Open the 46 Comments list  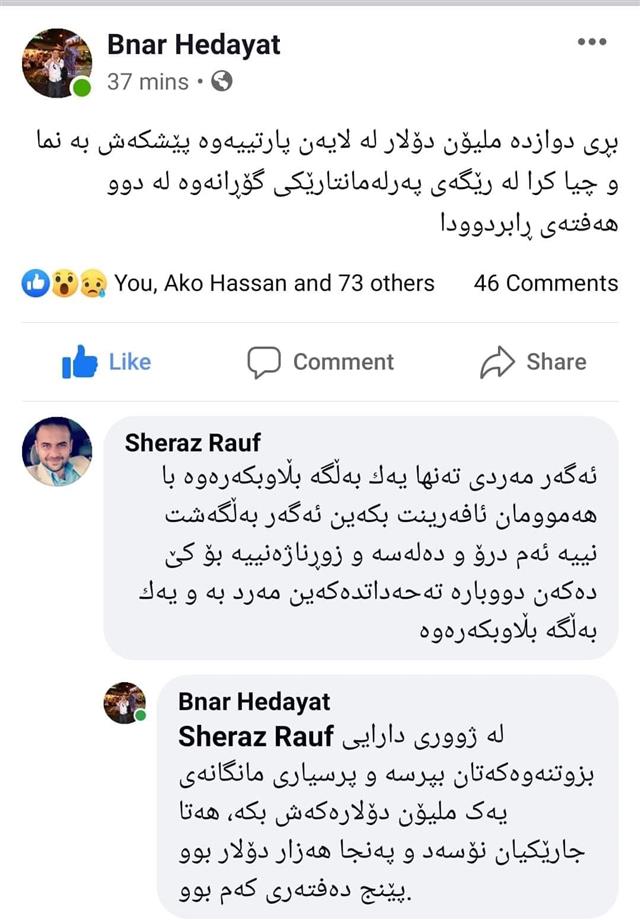pos(546,283)
